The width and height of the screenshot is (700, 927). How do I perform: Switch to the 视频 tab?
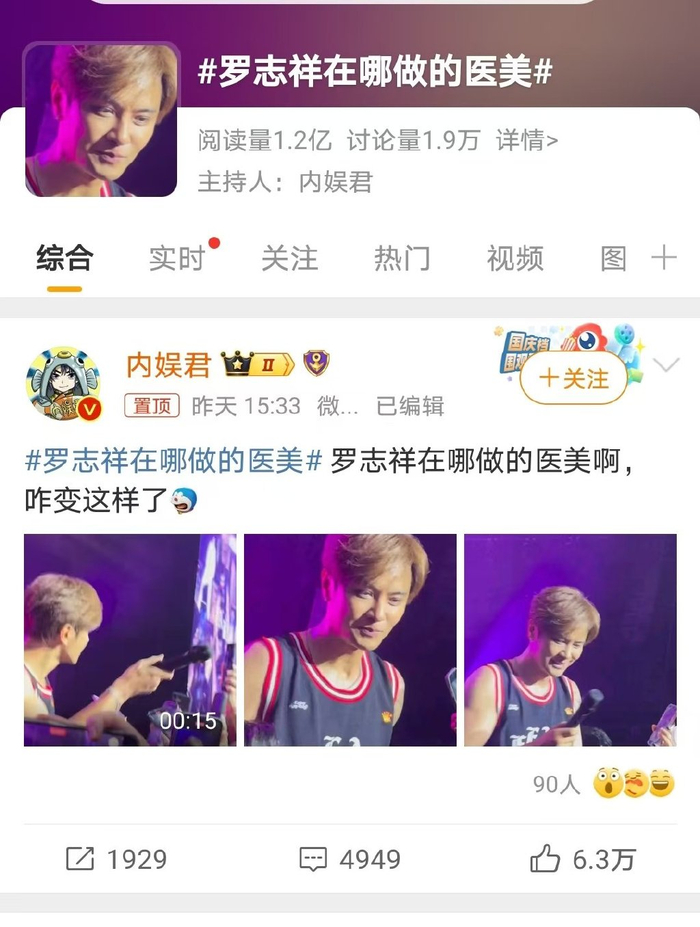[x=515, y=259]
